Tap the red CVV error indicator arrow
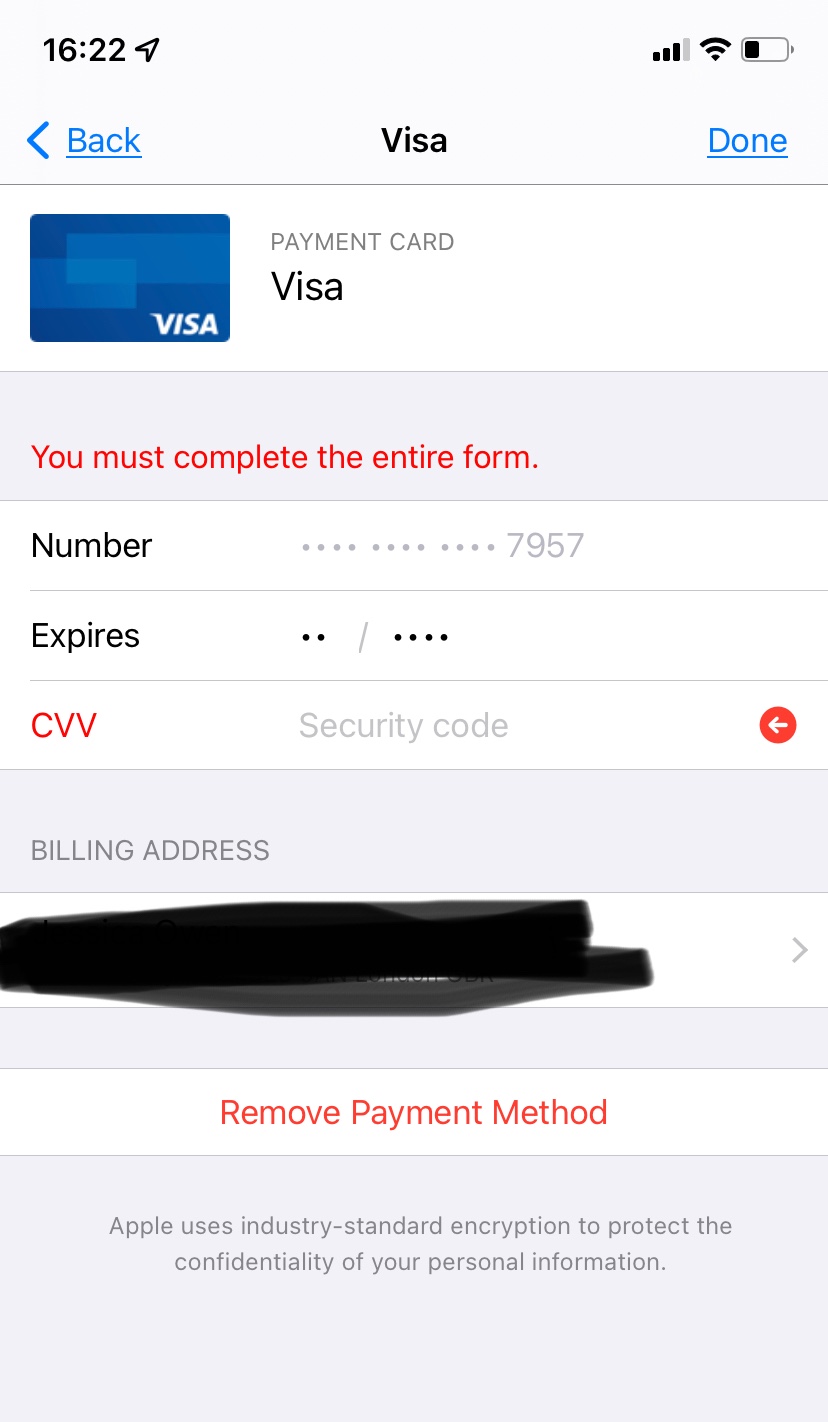 [777, 725]
